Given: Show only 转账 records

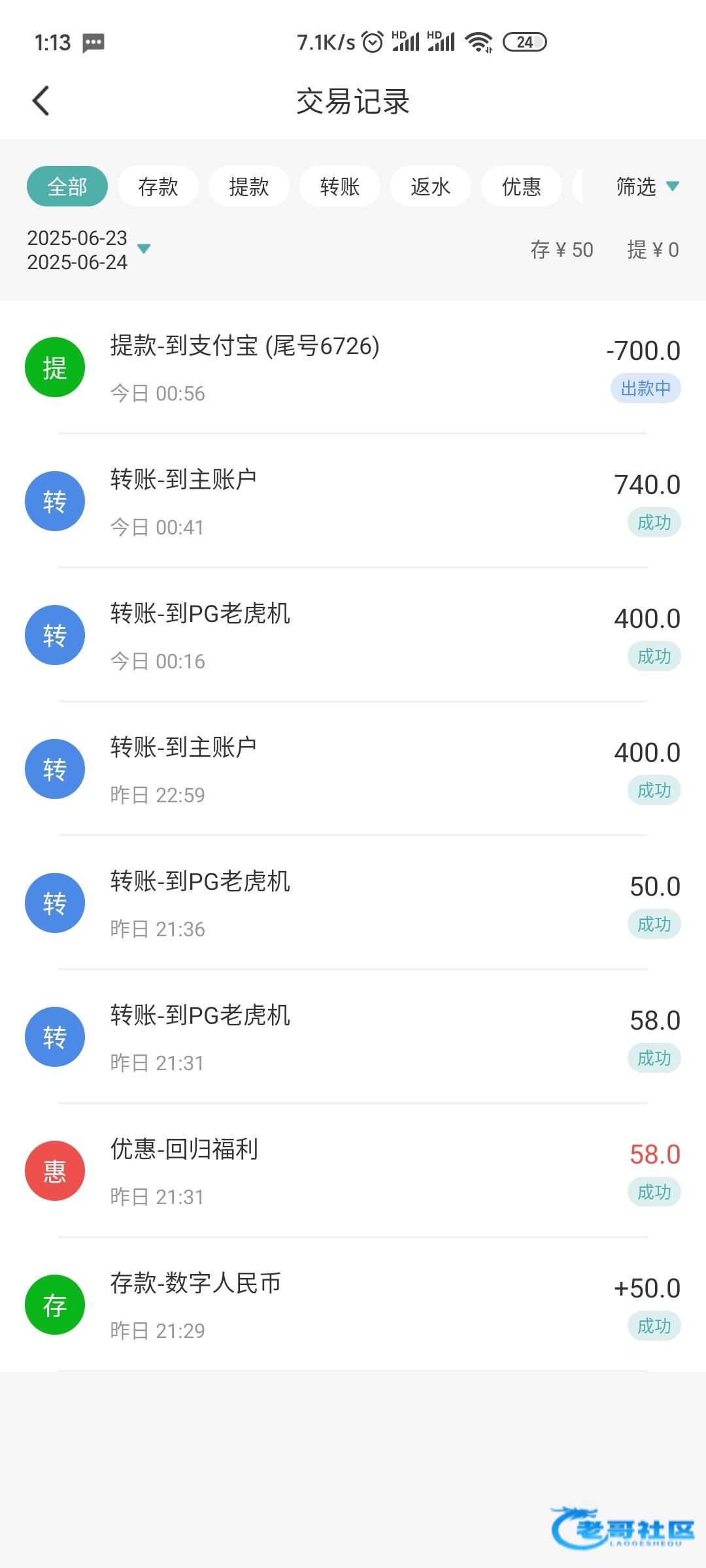Looking at the screenshot, I should point(340,186).
